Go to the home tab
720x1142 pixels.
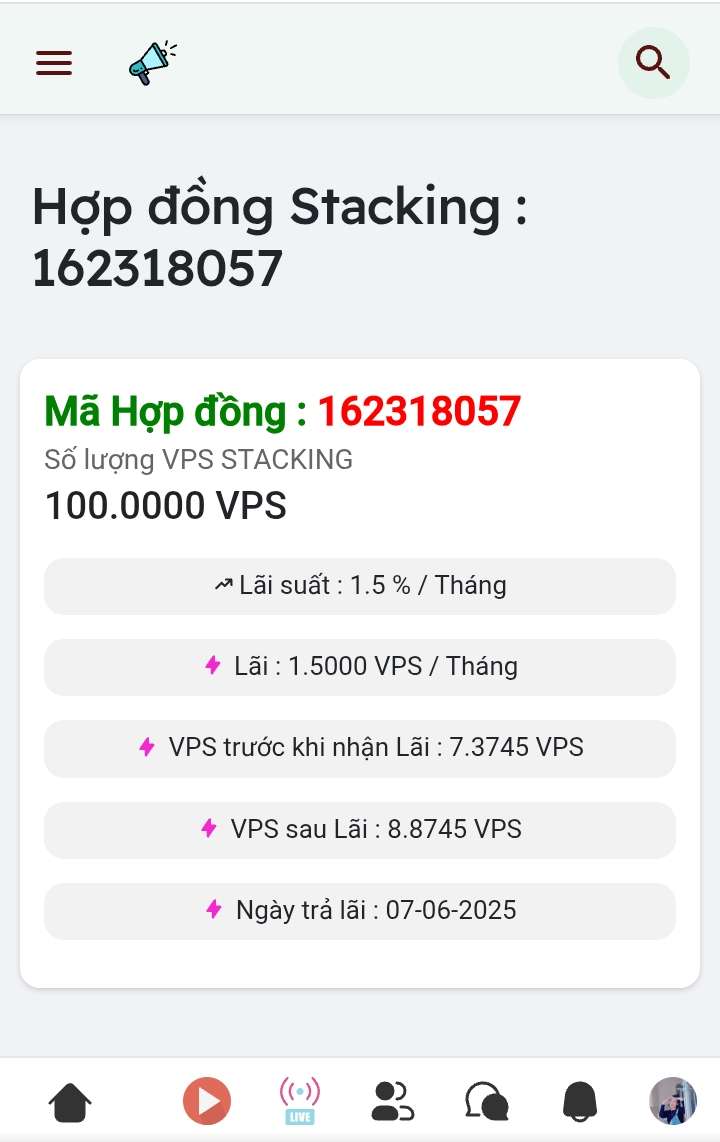coord(70,1102)
